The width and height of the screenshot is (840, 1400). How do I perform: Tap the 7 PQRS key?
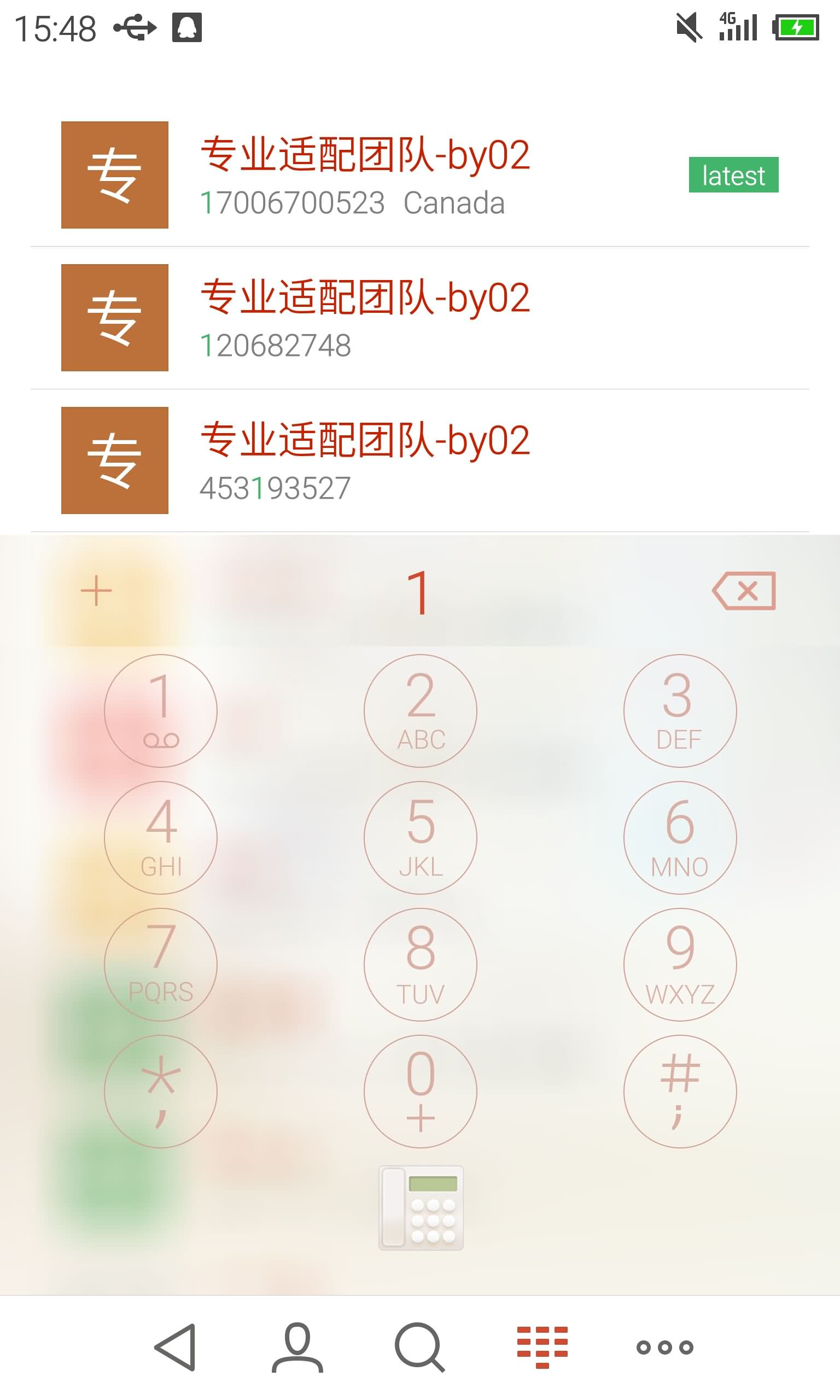(x=161, y=964)
